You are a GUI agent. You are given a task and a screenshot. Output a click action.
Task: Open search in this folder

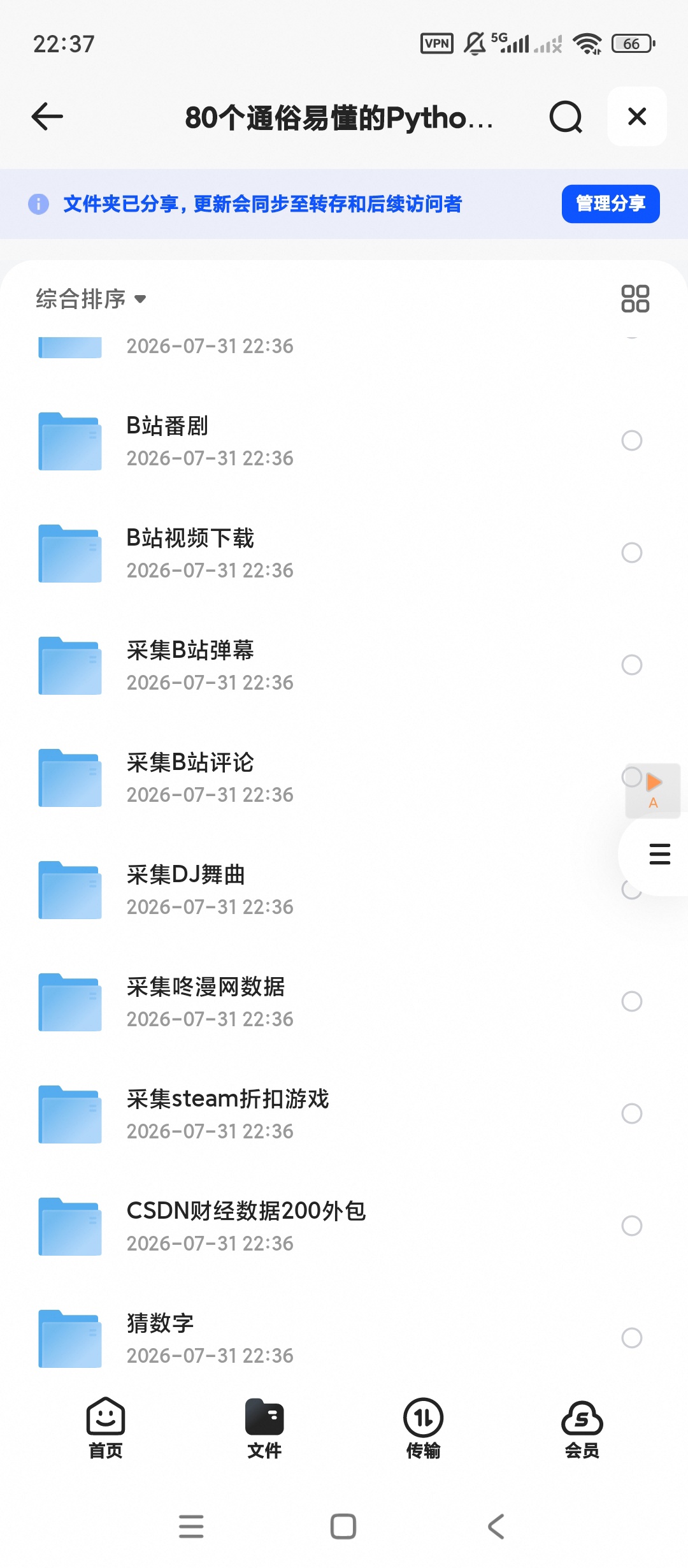click(x=566, y=117)
